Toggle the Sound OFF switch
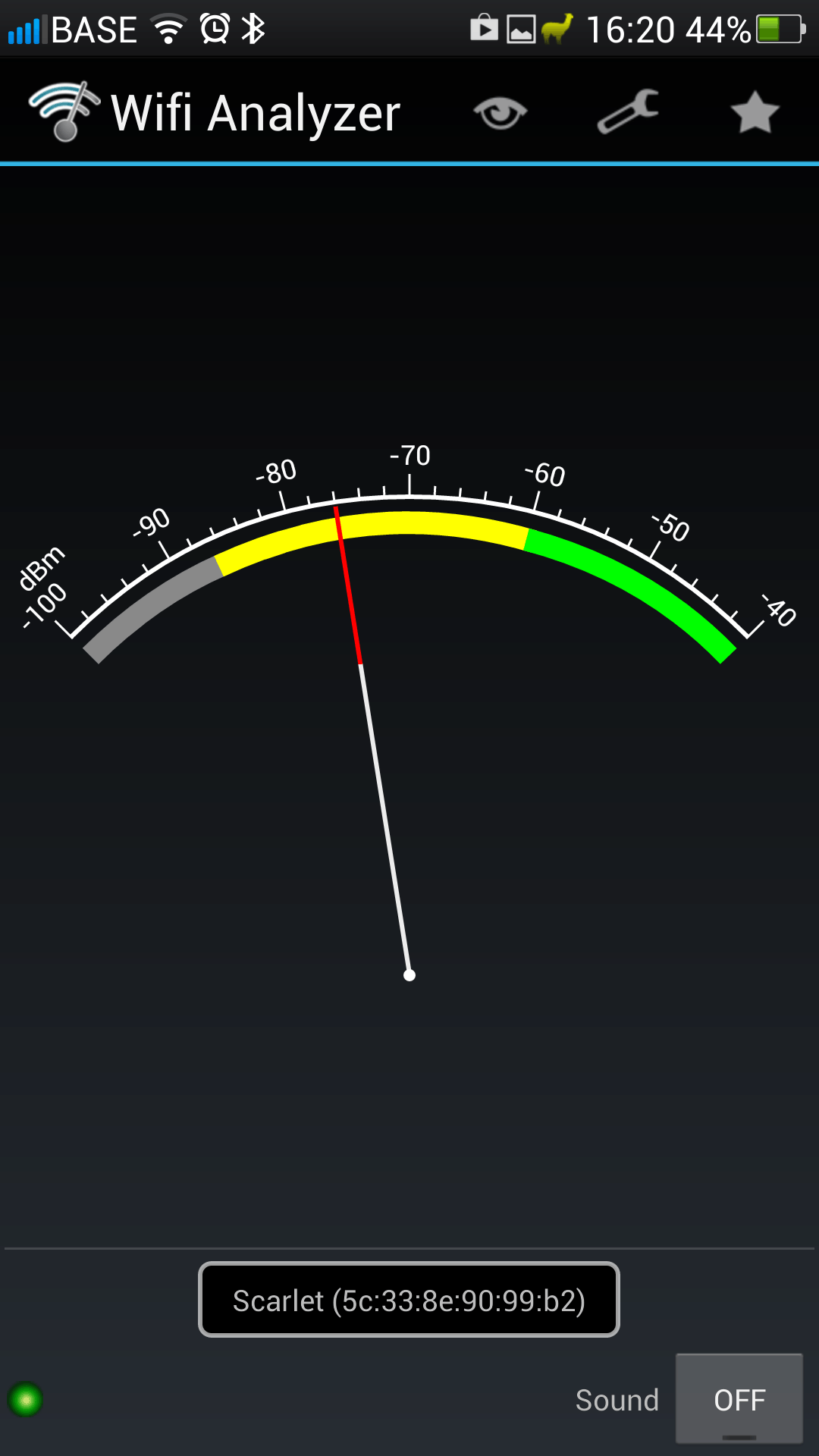This screenshot has width=819, height=1456. [739, 1399]
